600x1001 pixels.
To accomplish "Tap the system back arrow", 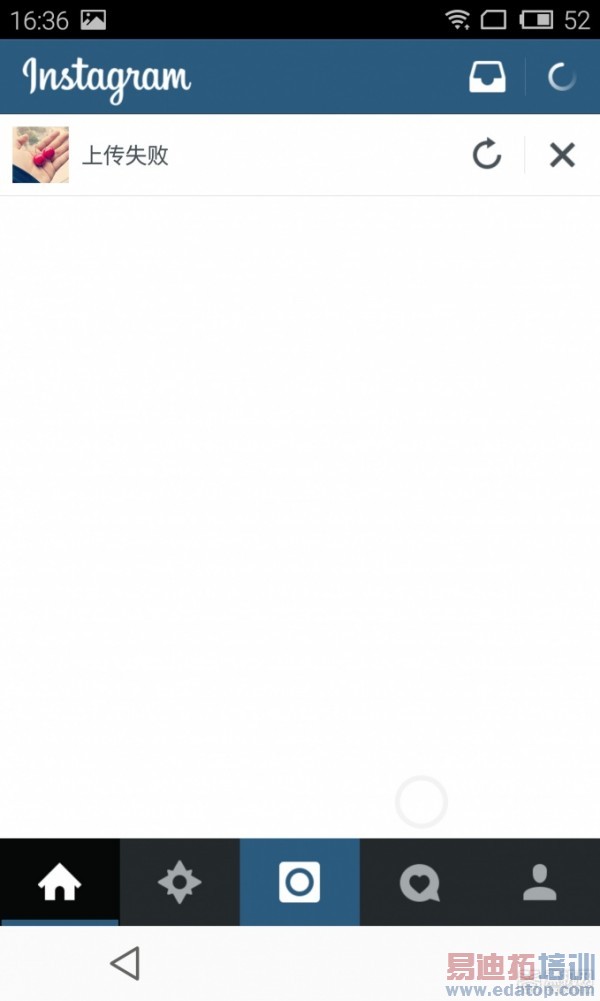I will click(125, 964).
